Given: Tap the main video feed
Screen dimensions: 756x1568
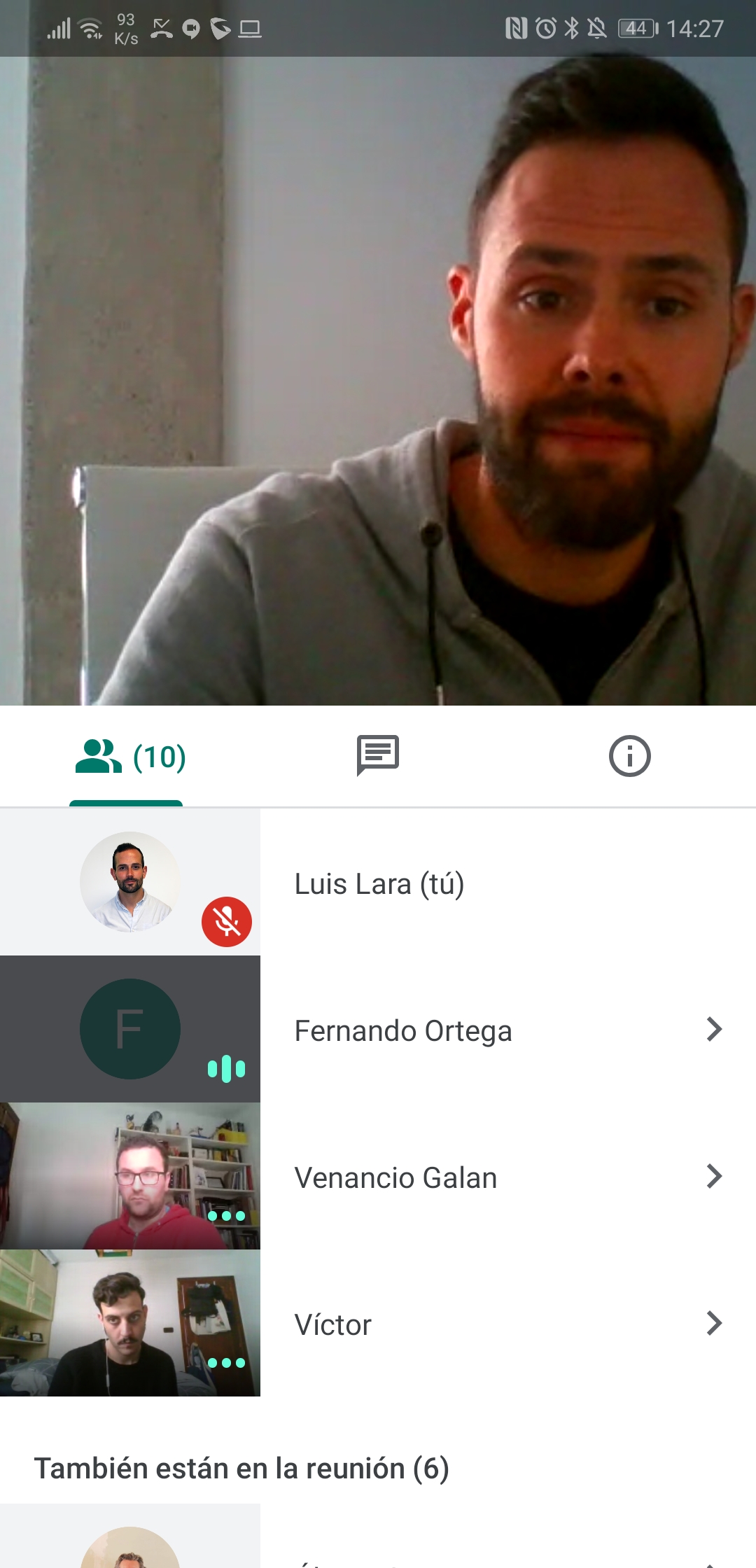Looking at the screenshot, I should tap(378, 381).
